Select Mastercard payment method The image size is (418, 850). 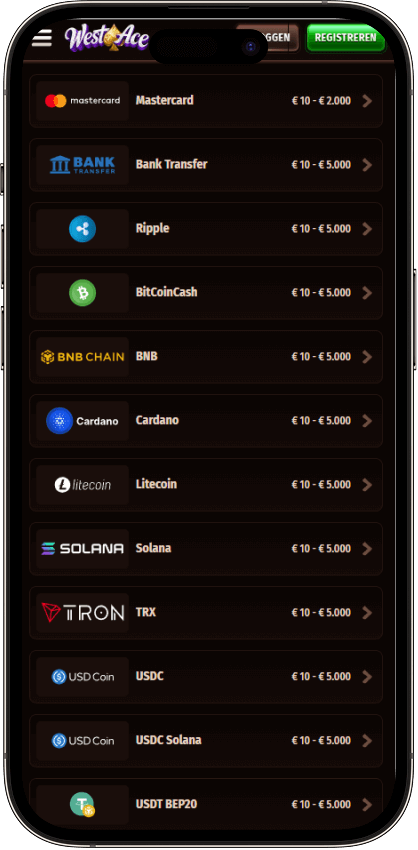pos(206,101)
